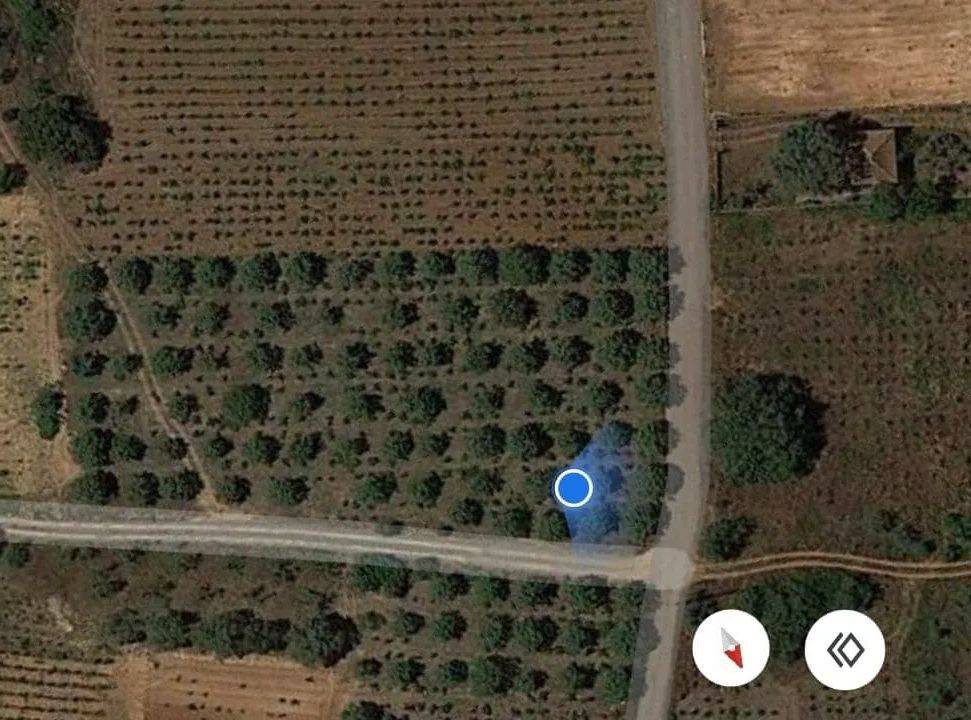Open the map layers button
Image resolution: width=971 pixels, height=720 pixels.
pyautogui.click(x=845, y=650)
